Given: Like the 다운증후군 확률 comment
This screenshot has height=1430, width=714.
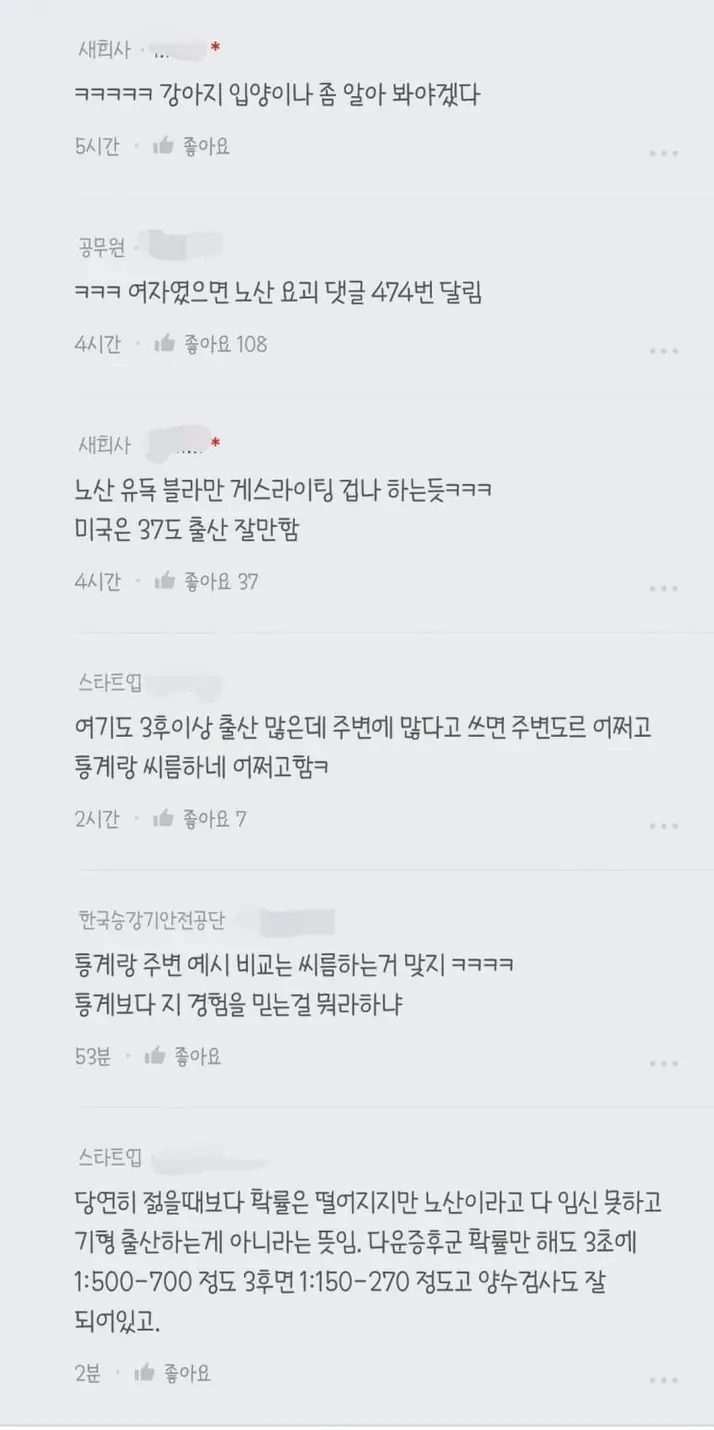Looking at the screenshot, I should [173, 1373].
